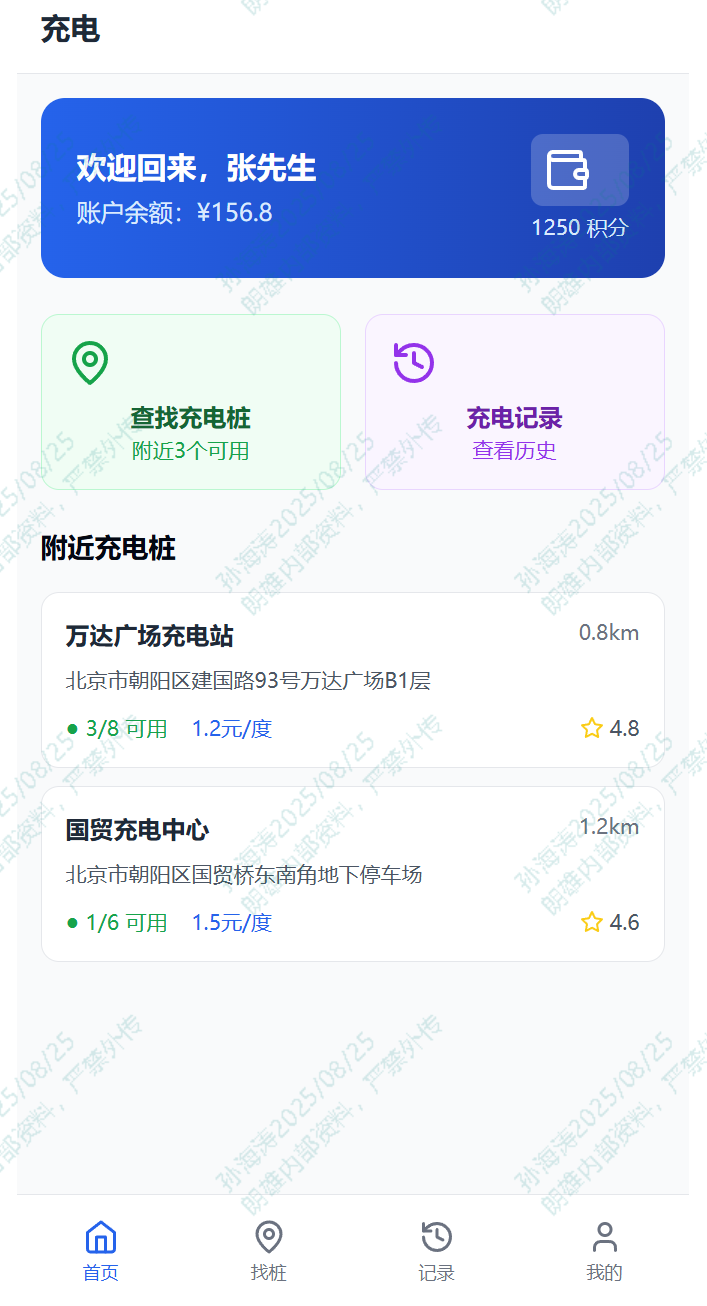Open the 万达广场充电站 station card

(353, 680)
